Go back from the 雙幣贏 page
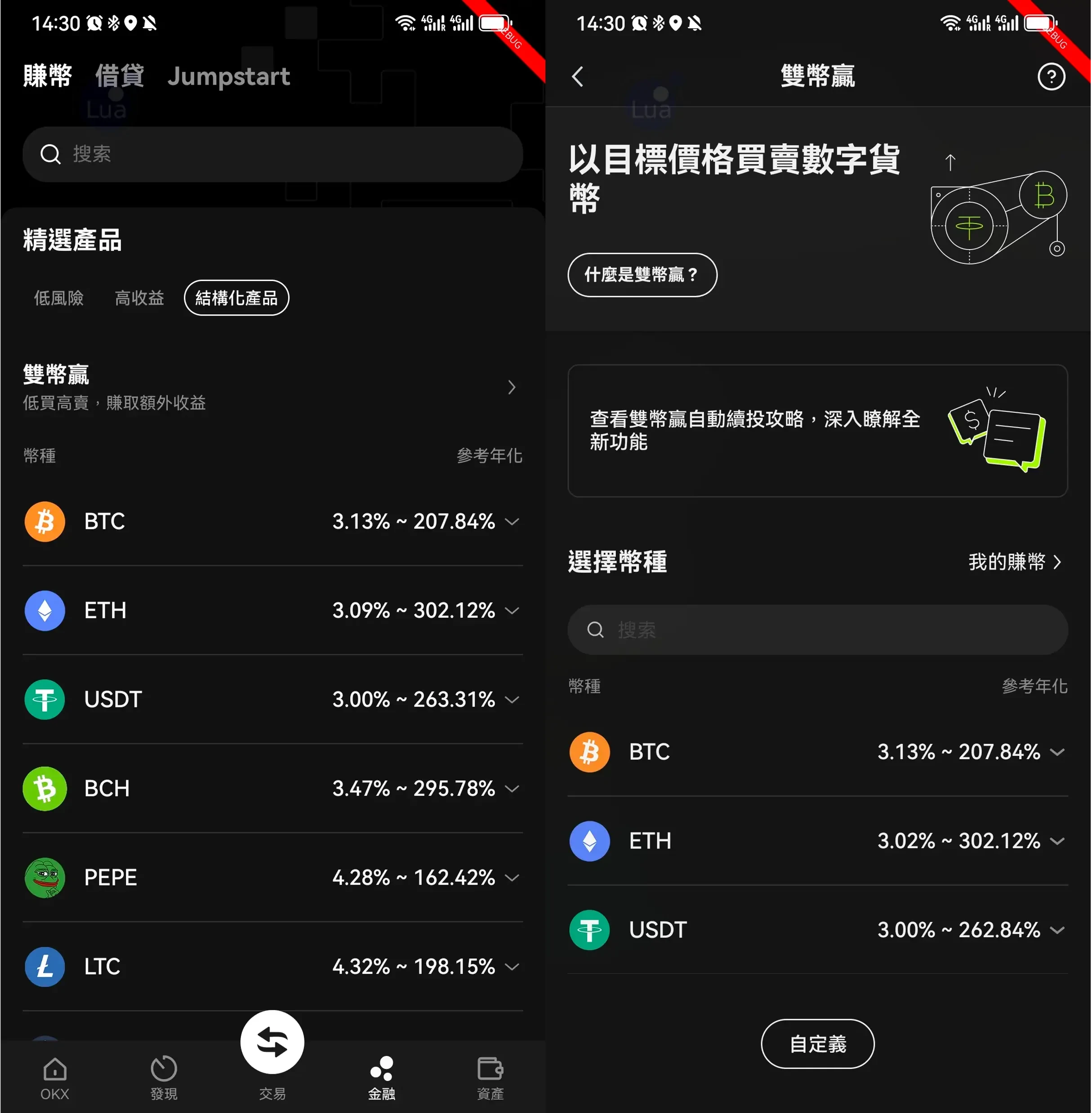 coord(578,77)
